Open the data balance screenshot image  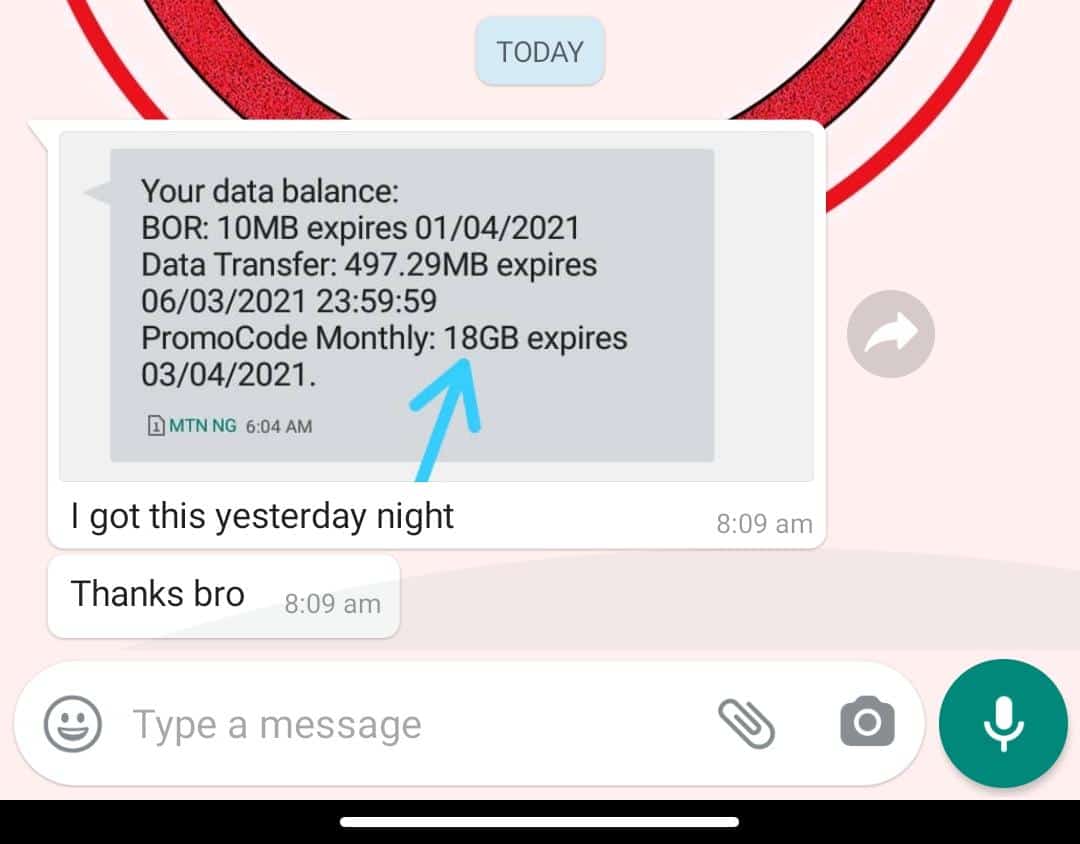436,305
